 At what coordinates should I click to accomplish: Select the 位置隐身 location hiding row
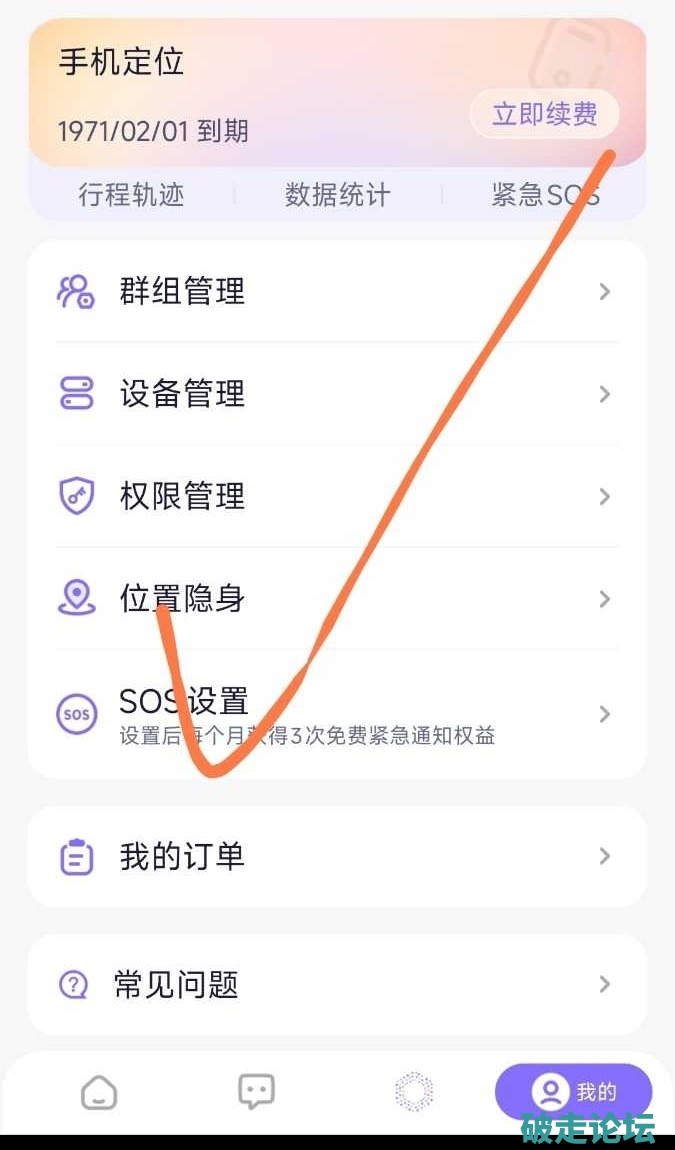coord(336,599)
